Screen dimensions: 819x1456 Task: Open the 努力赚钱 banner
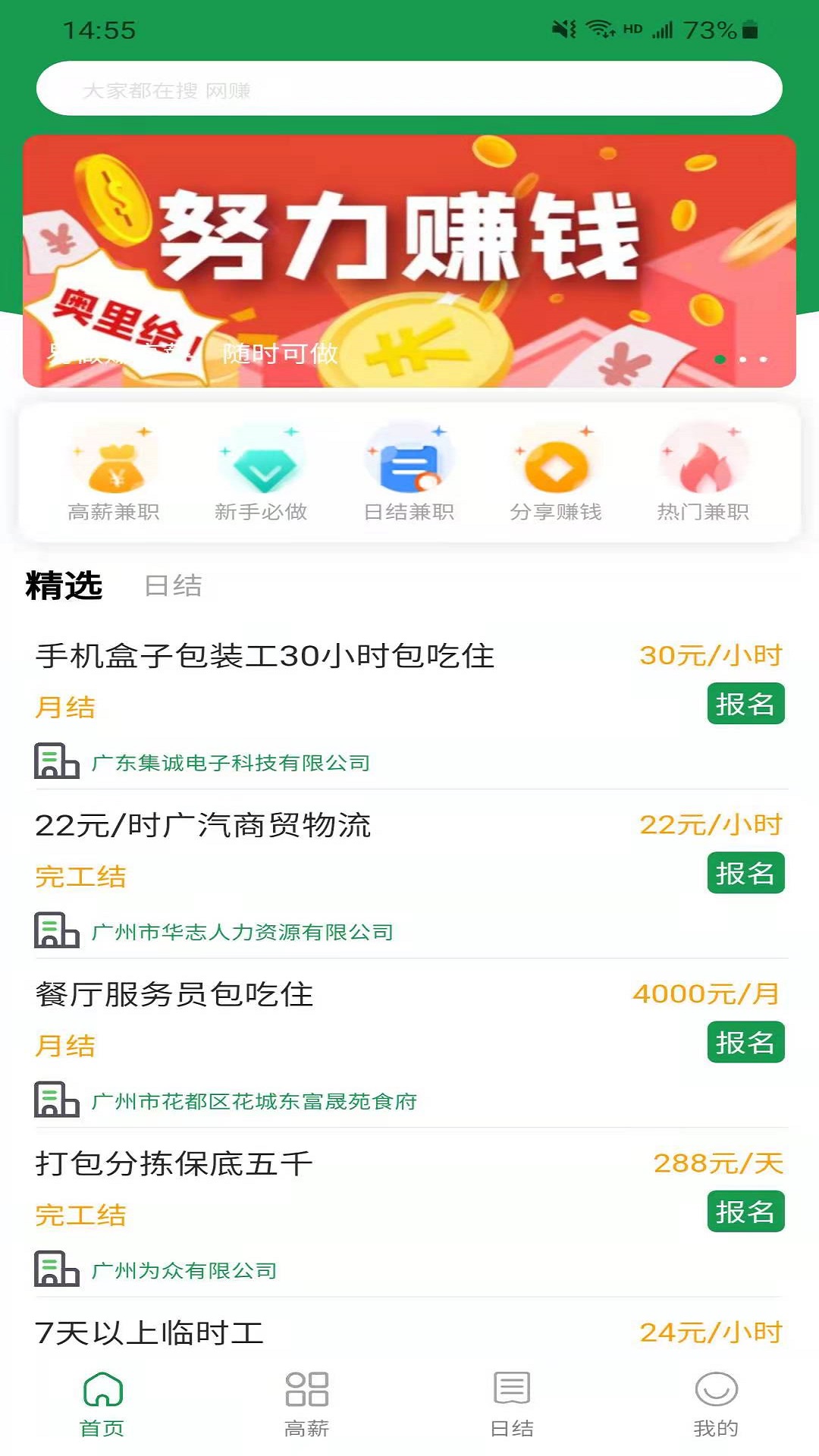(x=409, y=261)
